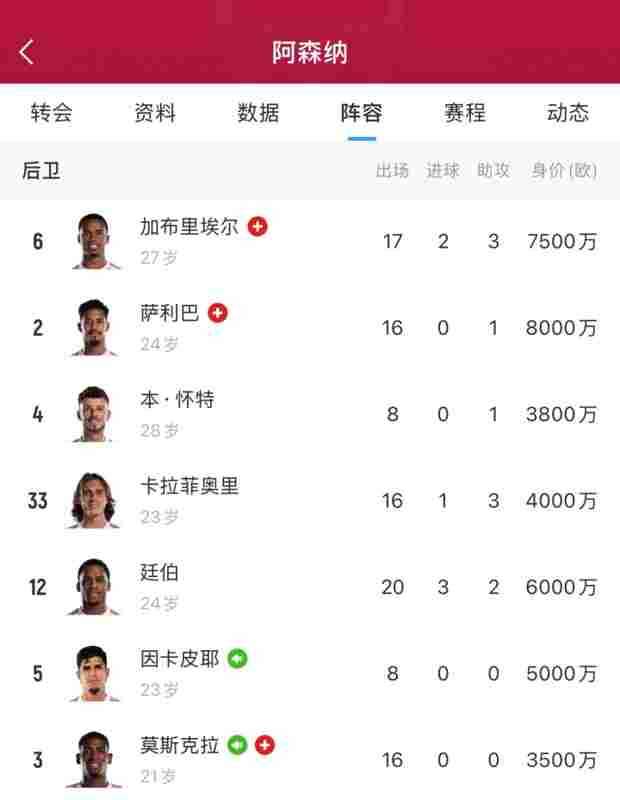620x800 pixels.
Task: Open the 数据 tab
Action: click(x=258, y=113)
